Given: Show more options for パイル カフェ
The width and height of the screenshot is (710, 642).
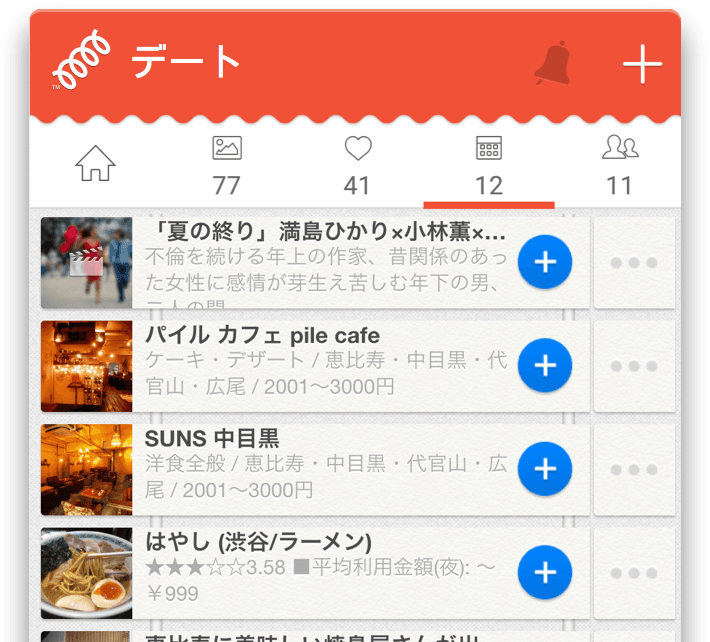Looking at the screenshot, I should pyautogui.click(x=634, y=366).
